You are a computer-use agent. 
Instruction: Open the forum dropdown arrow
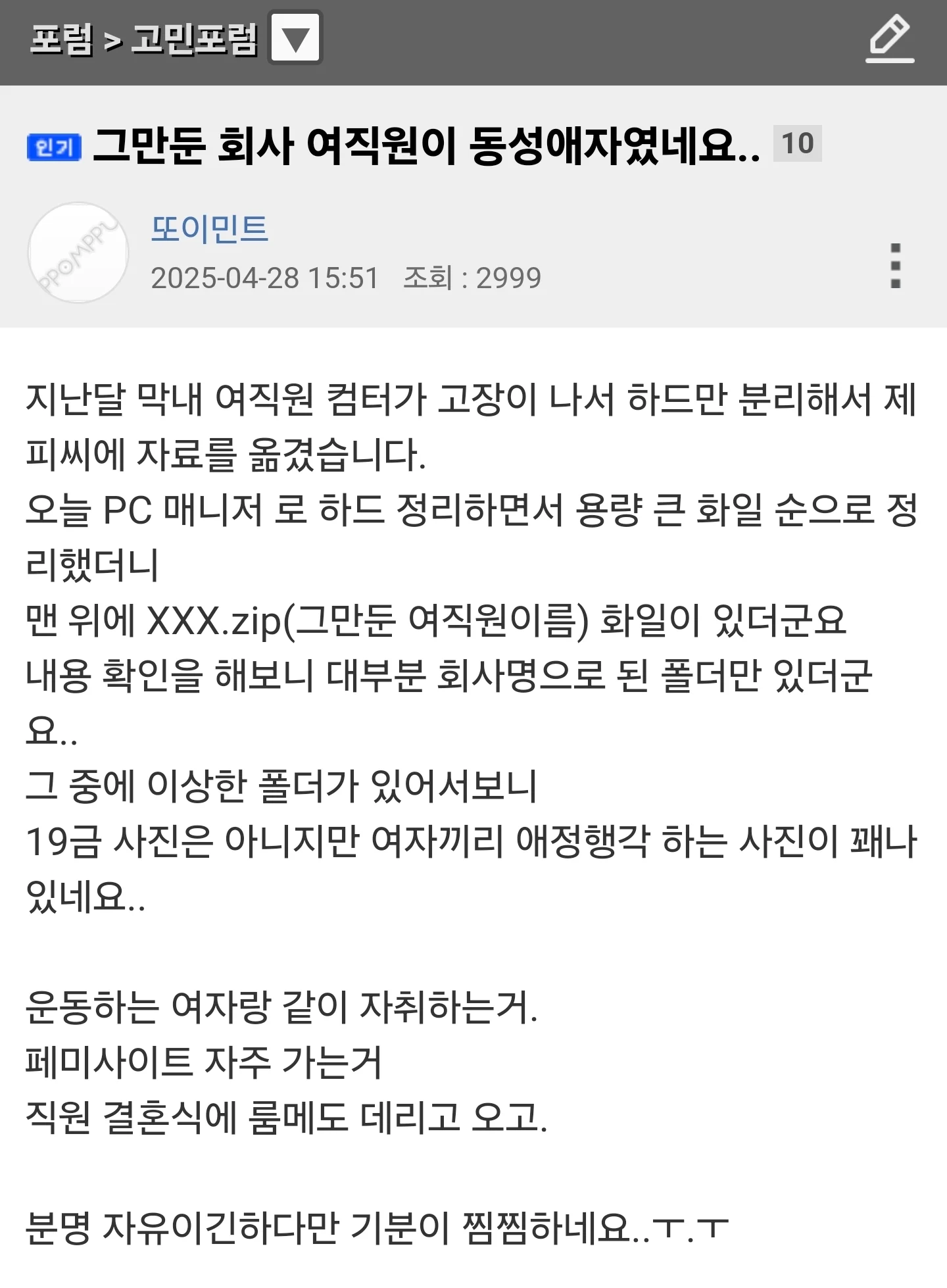click(x=295, y=39)
